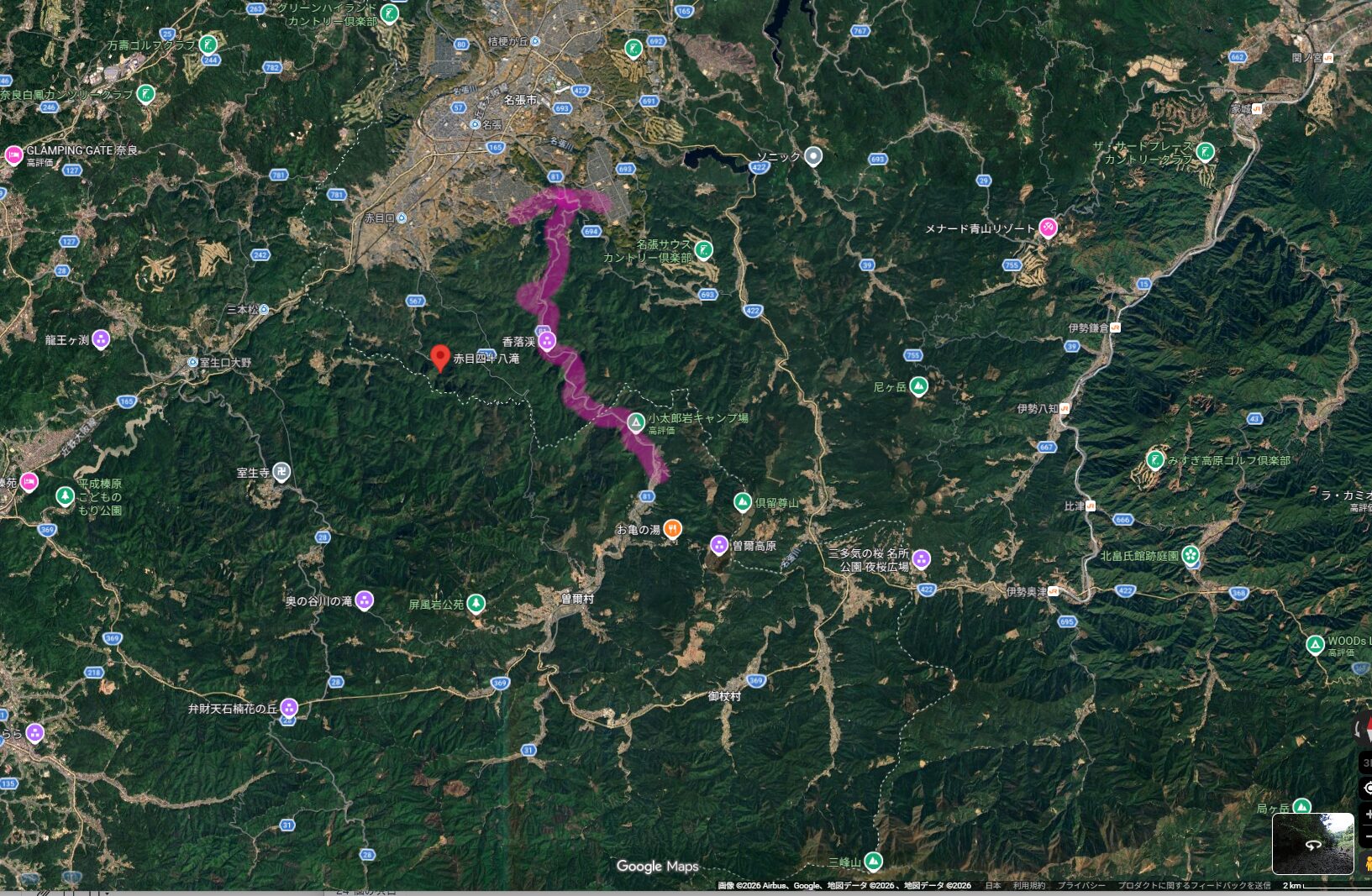Viewport: 1372px width, 896px height.
Task: Tap the red pin at 赤目四十八滝
Action: tap(439, 358)
